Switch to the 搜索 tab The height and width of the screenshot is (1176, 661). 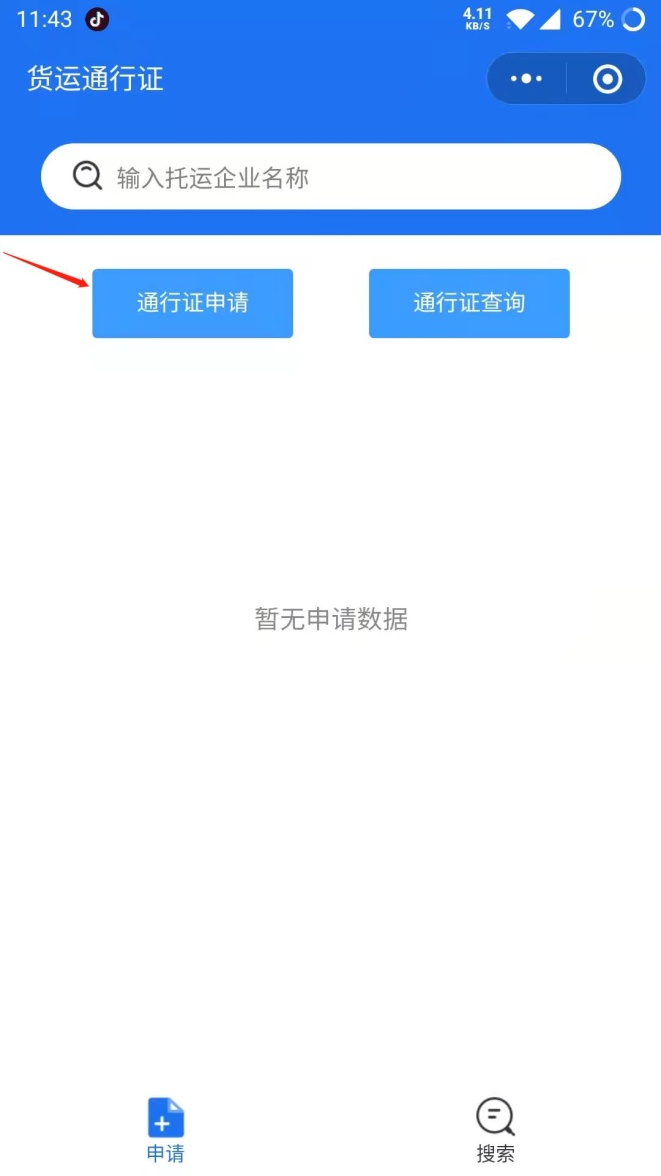point(495,1130)
